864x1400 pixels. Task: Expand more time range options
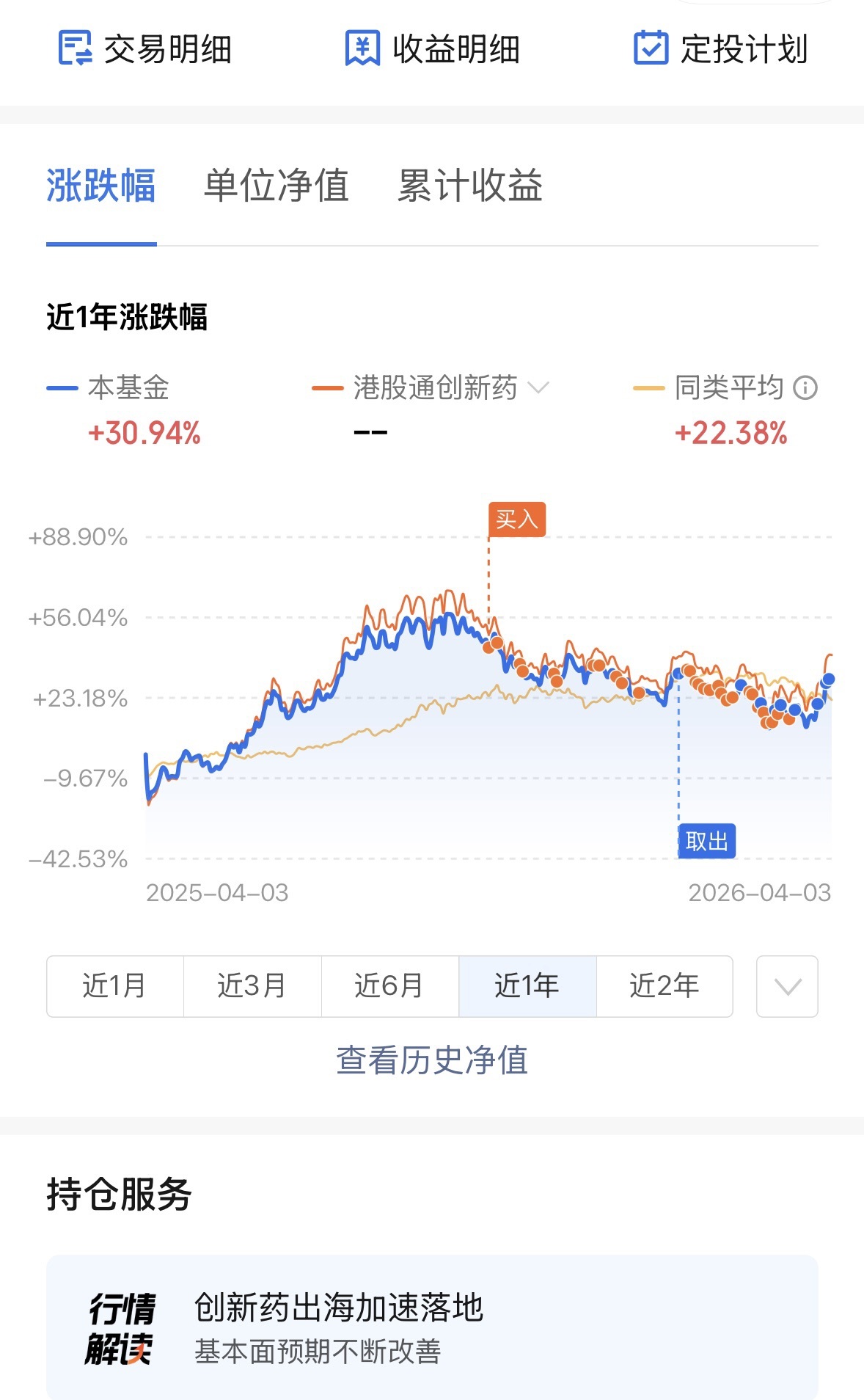tap(787, 985)
